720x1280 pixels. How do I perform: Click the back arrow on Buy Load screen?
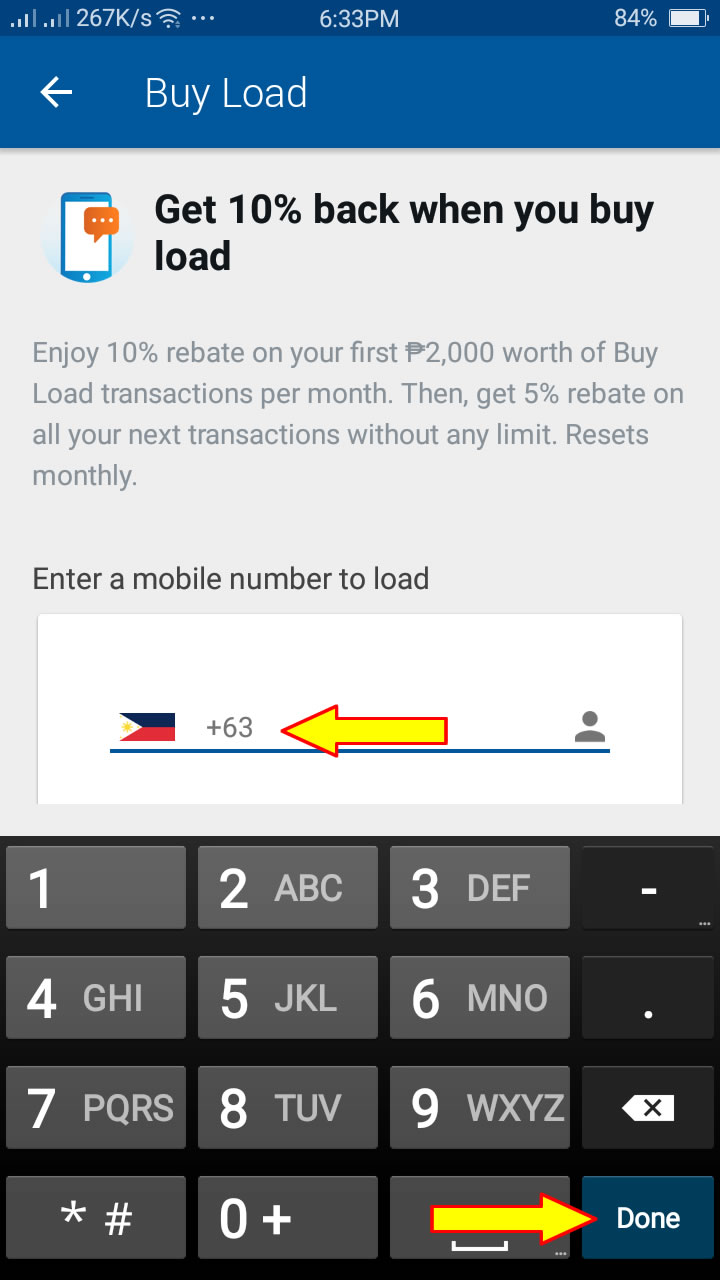pos(56,92)
